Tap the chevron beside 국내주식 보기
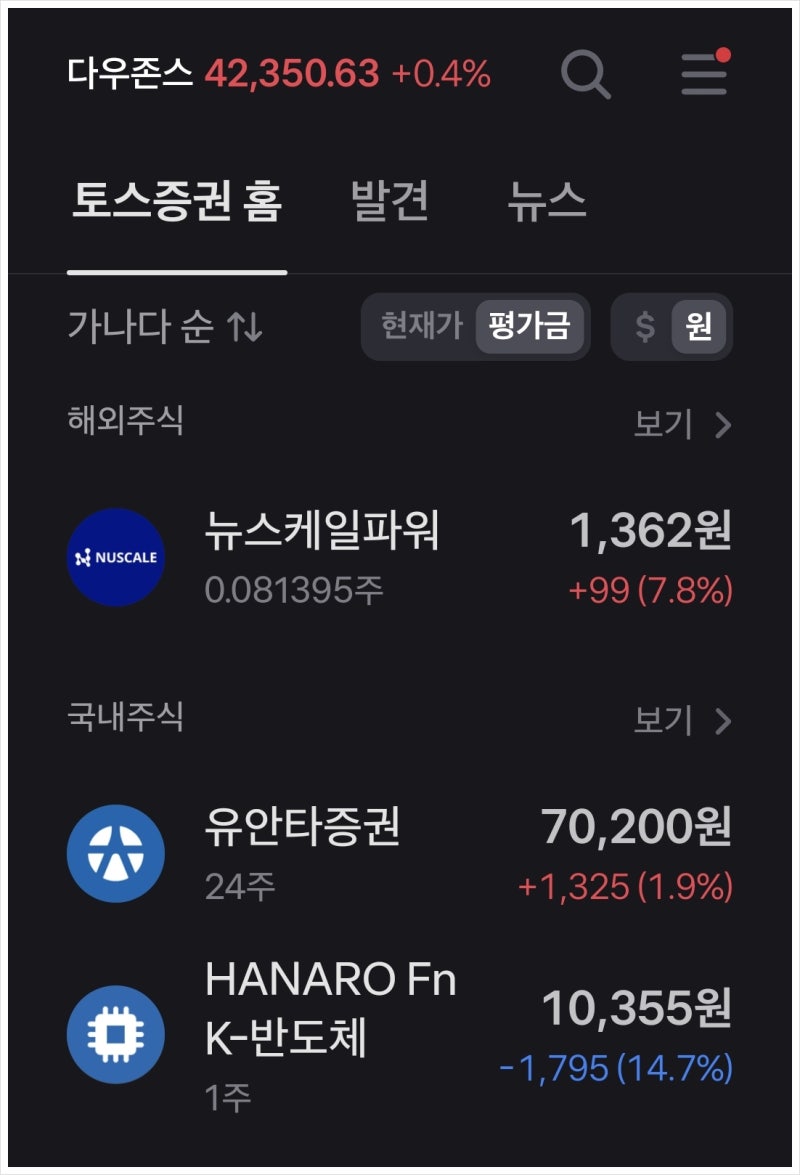The width and height of the screenshot is (800, 1175). click(x=723, y=721)
